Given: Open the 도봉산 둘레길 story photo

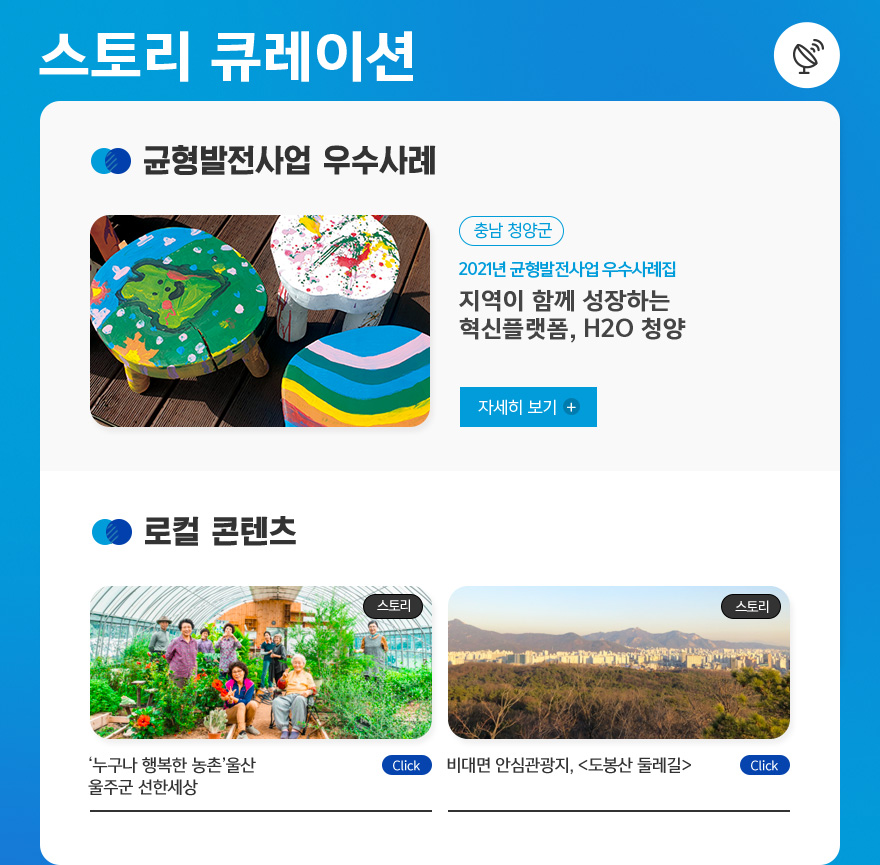Looking at the screenshot, I should pyautogui.click(x=619, y=662).
